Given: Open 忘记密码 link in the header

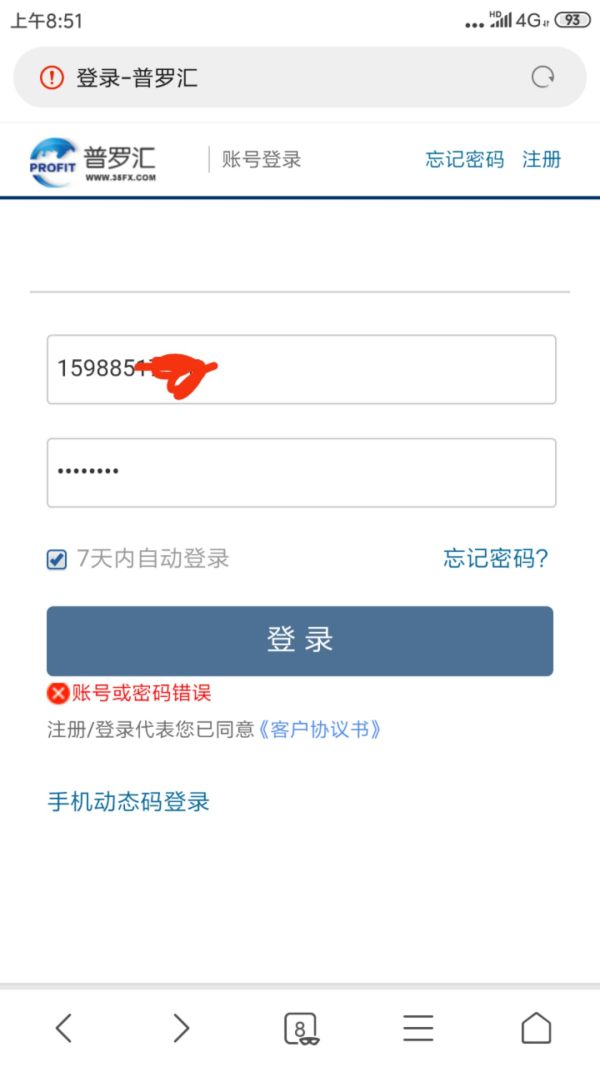Looking at the screenshot, I should 465,159.
